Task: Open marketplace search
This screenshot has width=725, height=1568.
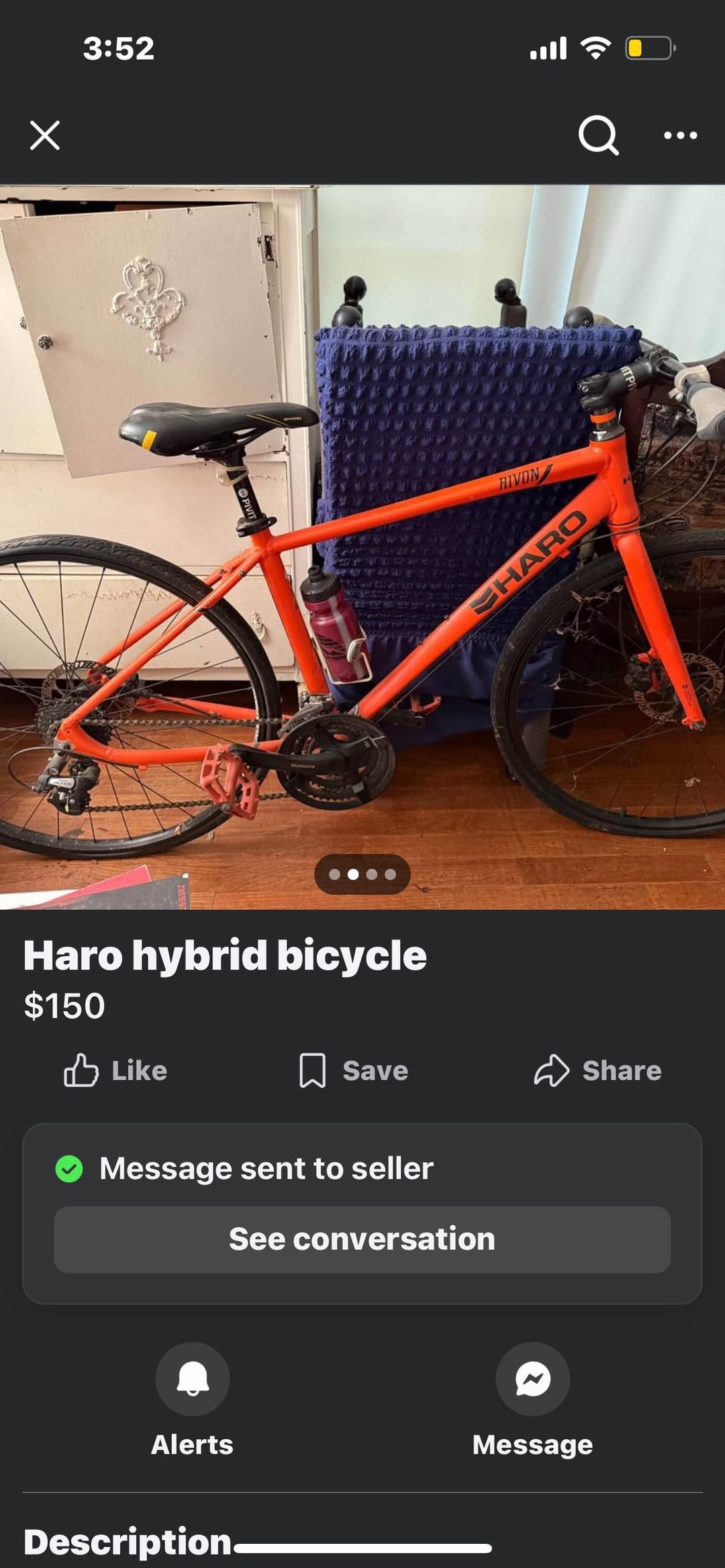Action: pos(598,136)
